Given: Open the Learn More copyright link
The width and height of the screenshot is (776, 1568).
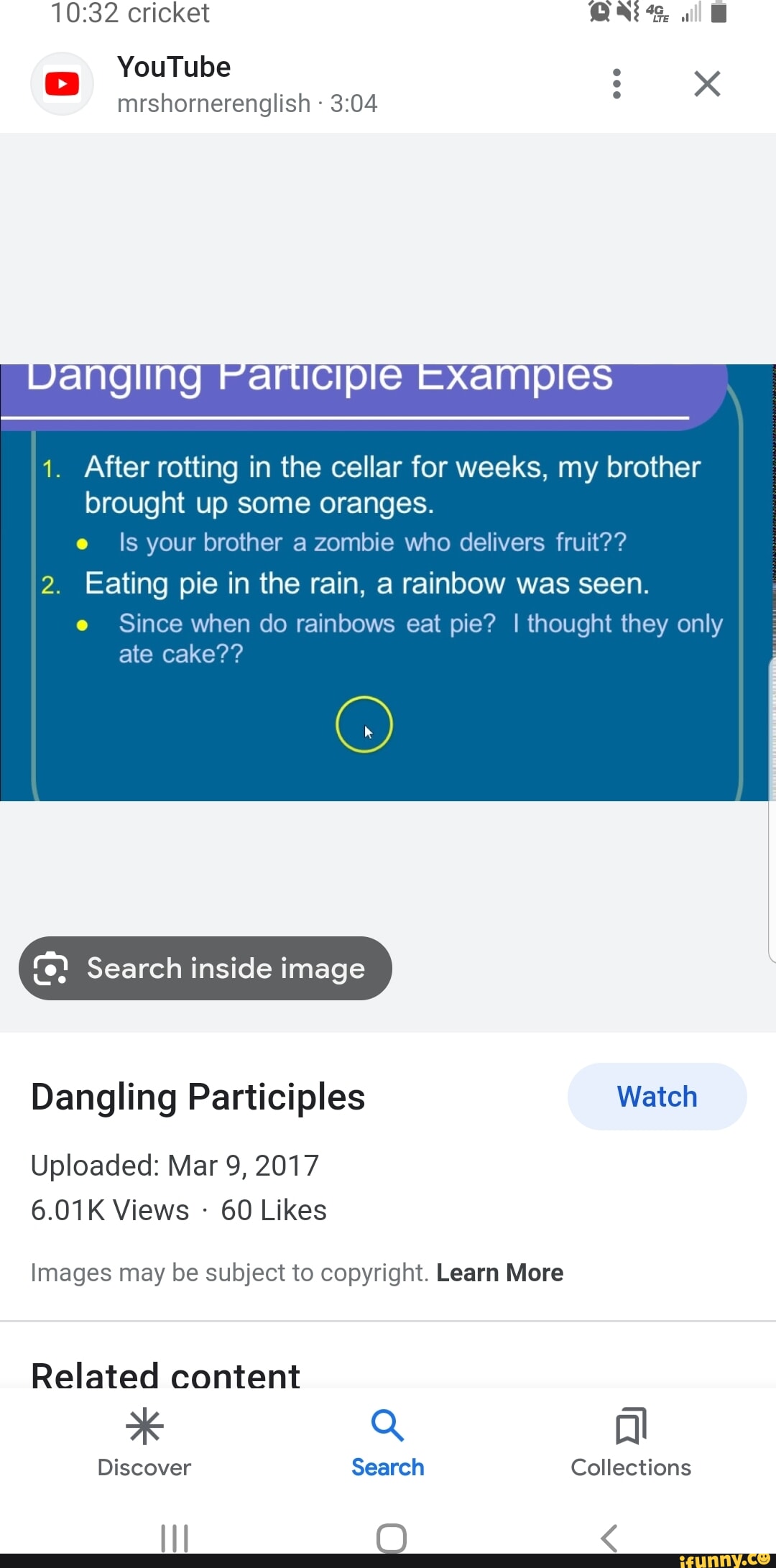Looking at the screenshot, I should (499, 1273).
